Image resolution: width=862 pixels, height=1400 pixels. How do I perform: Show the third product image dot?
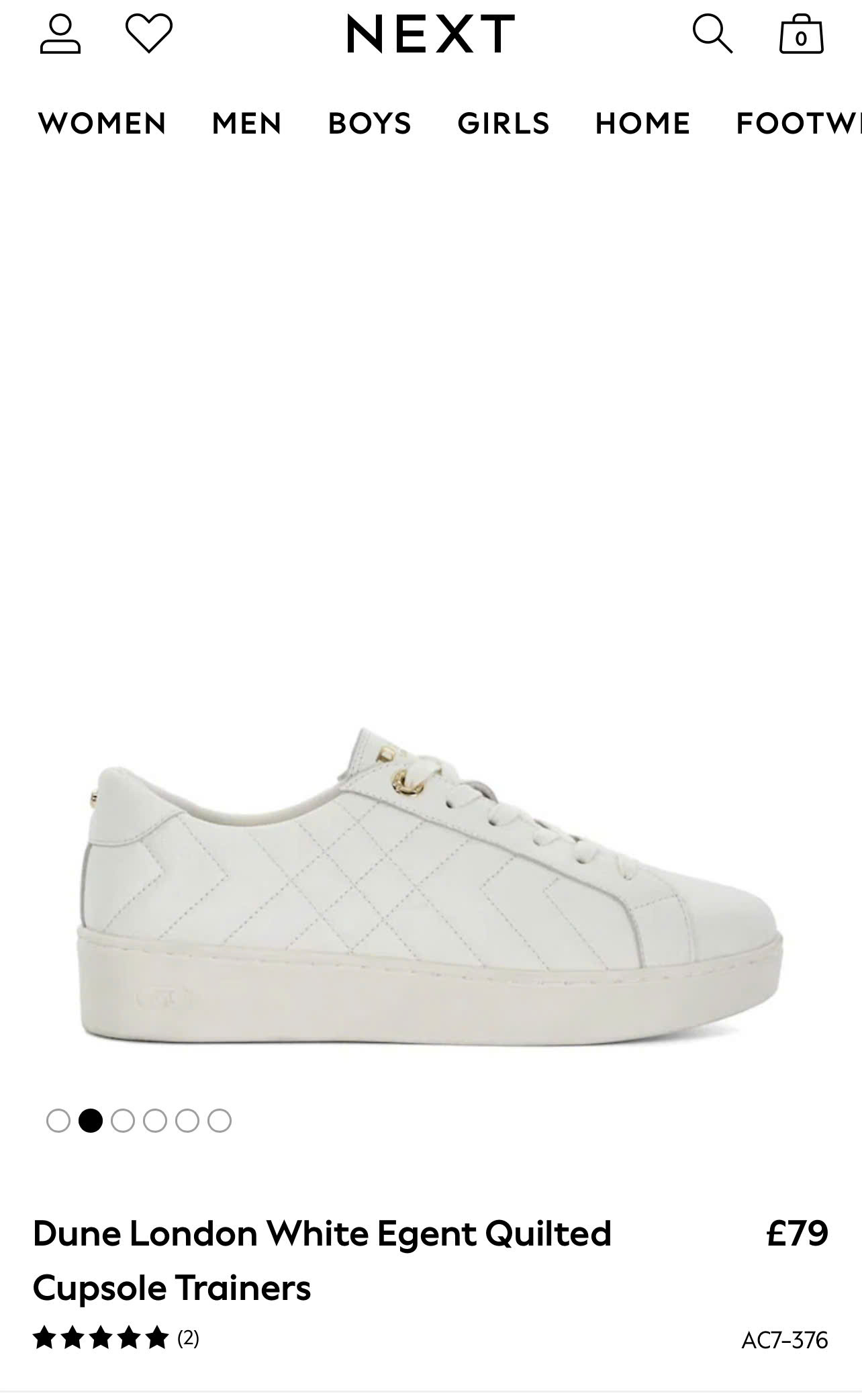pyautogui.click(x=123, y=1121)
